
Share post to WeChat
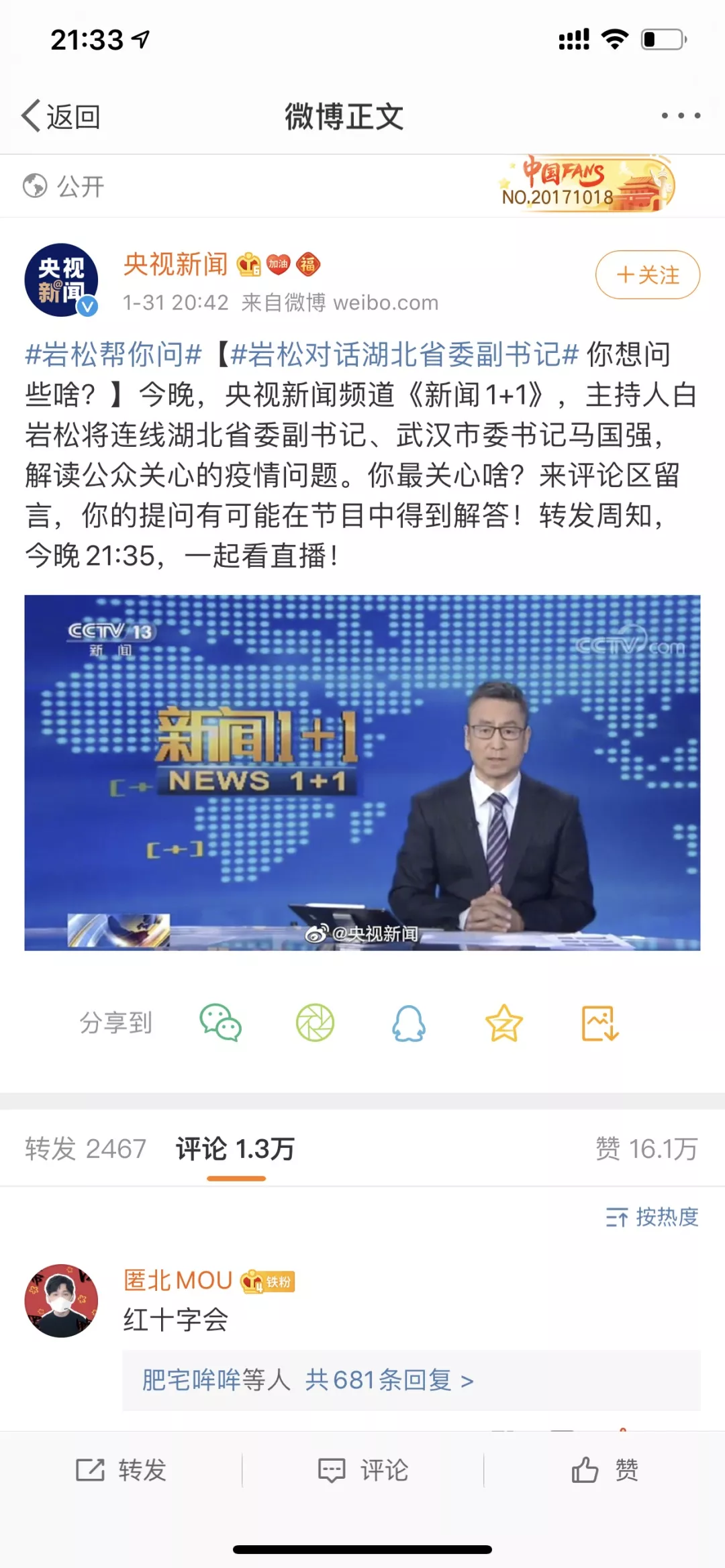tap(220, 1023)
